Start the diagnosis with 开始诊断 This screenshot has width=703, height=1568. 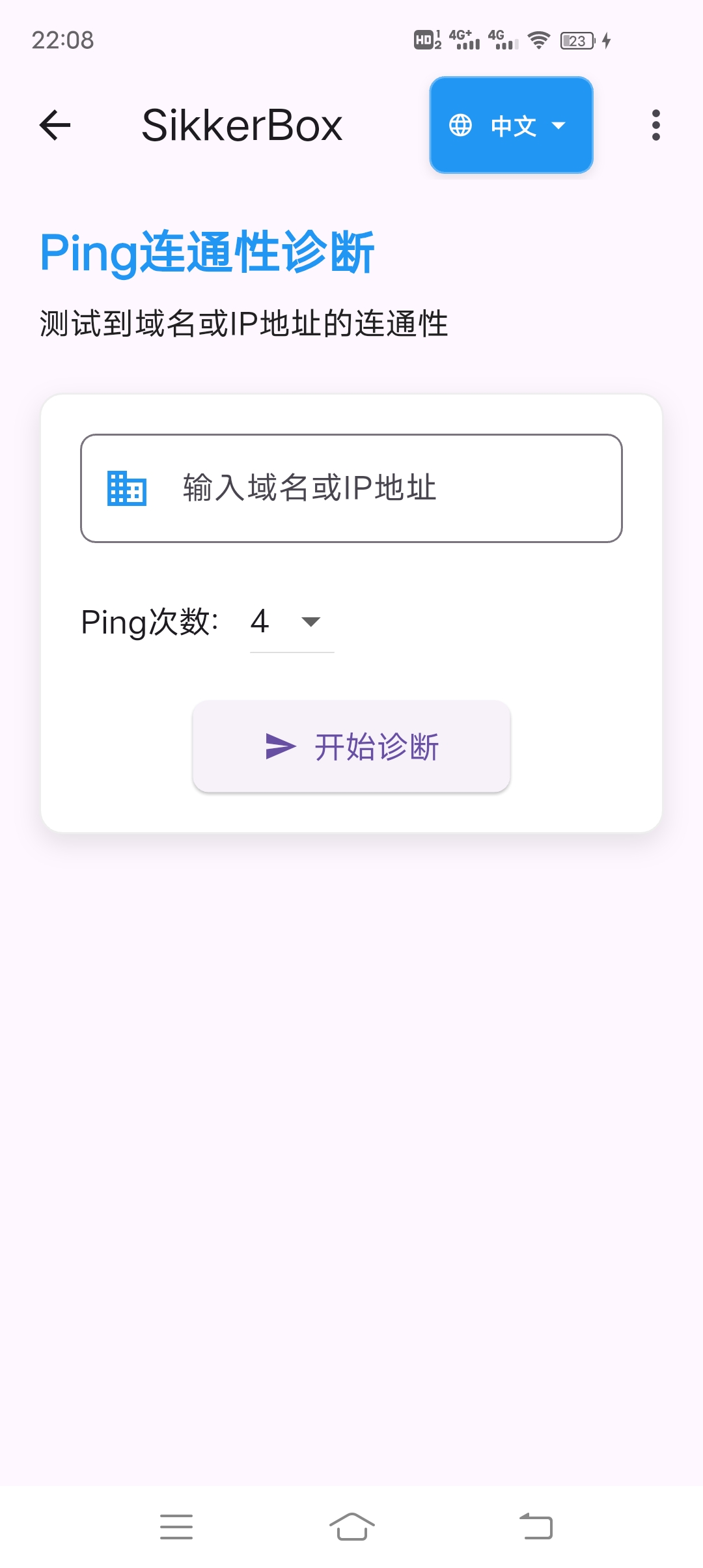[350, 747]
